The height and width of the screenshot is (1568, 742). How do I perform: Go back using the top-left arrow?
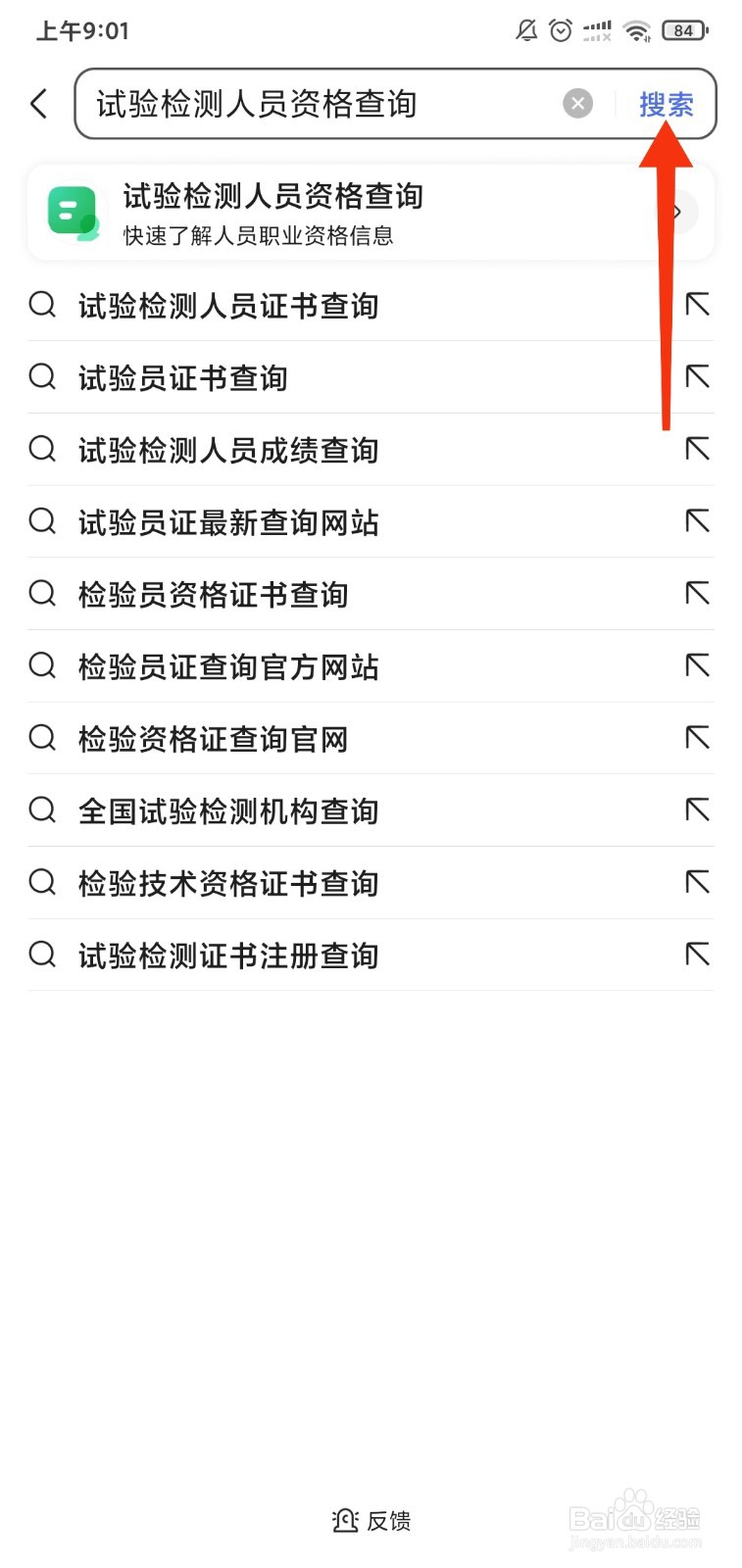click(39, 103)
